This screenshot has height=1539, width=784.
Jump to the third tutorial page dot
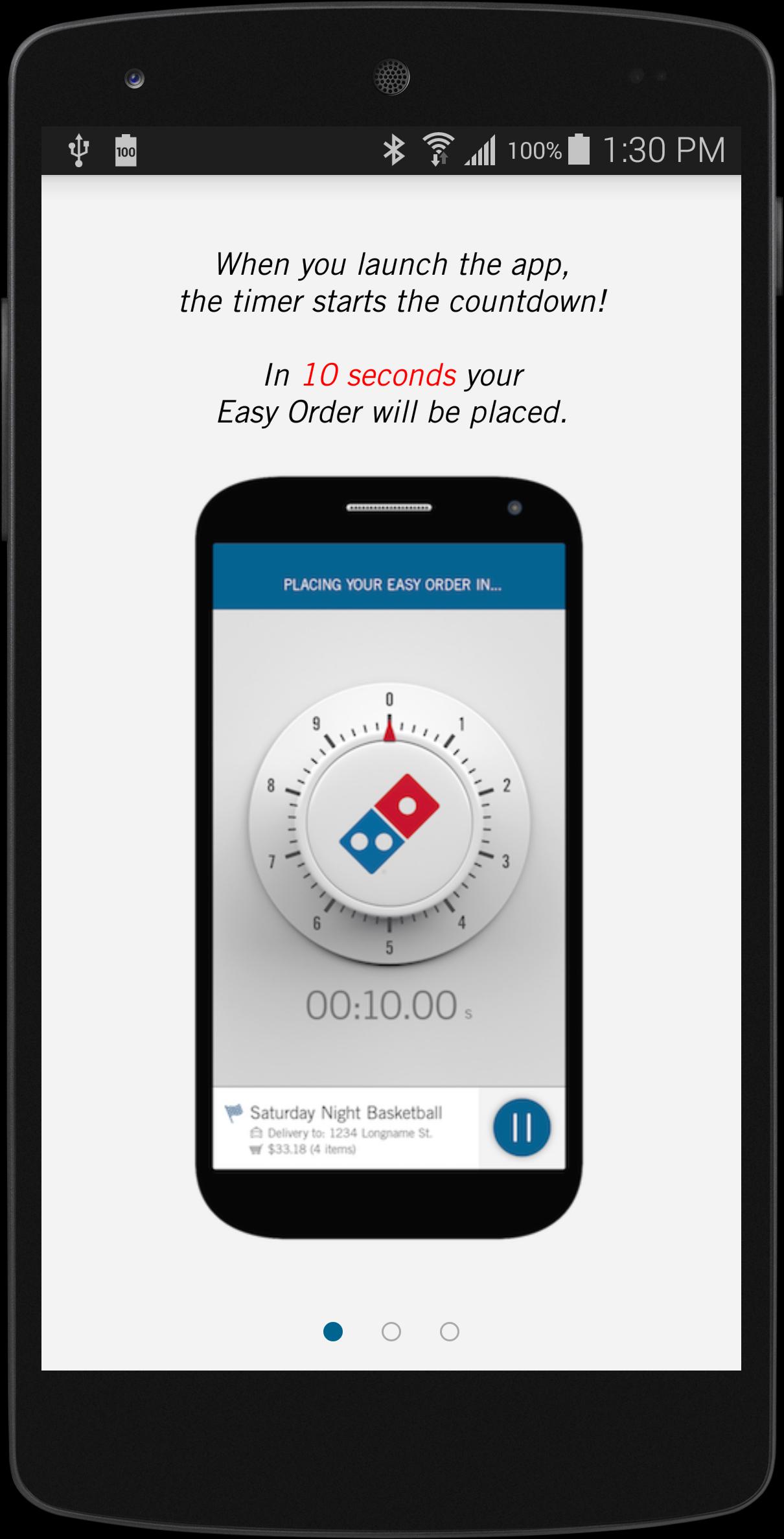coord(449,1332)
